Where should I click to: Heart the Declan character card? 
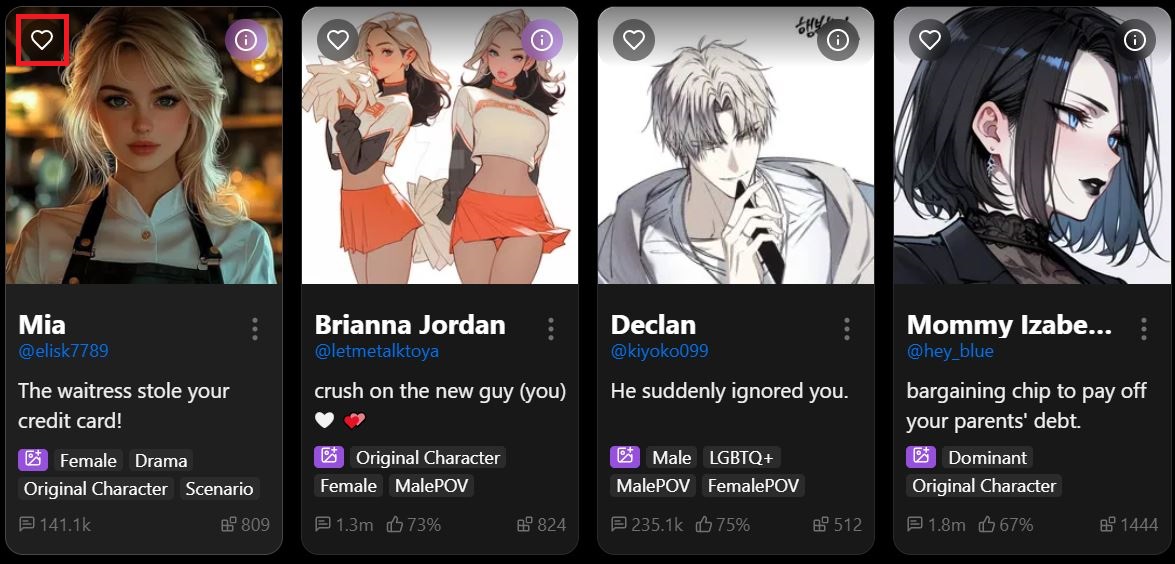(634, 40)
